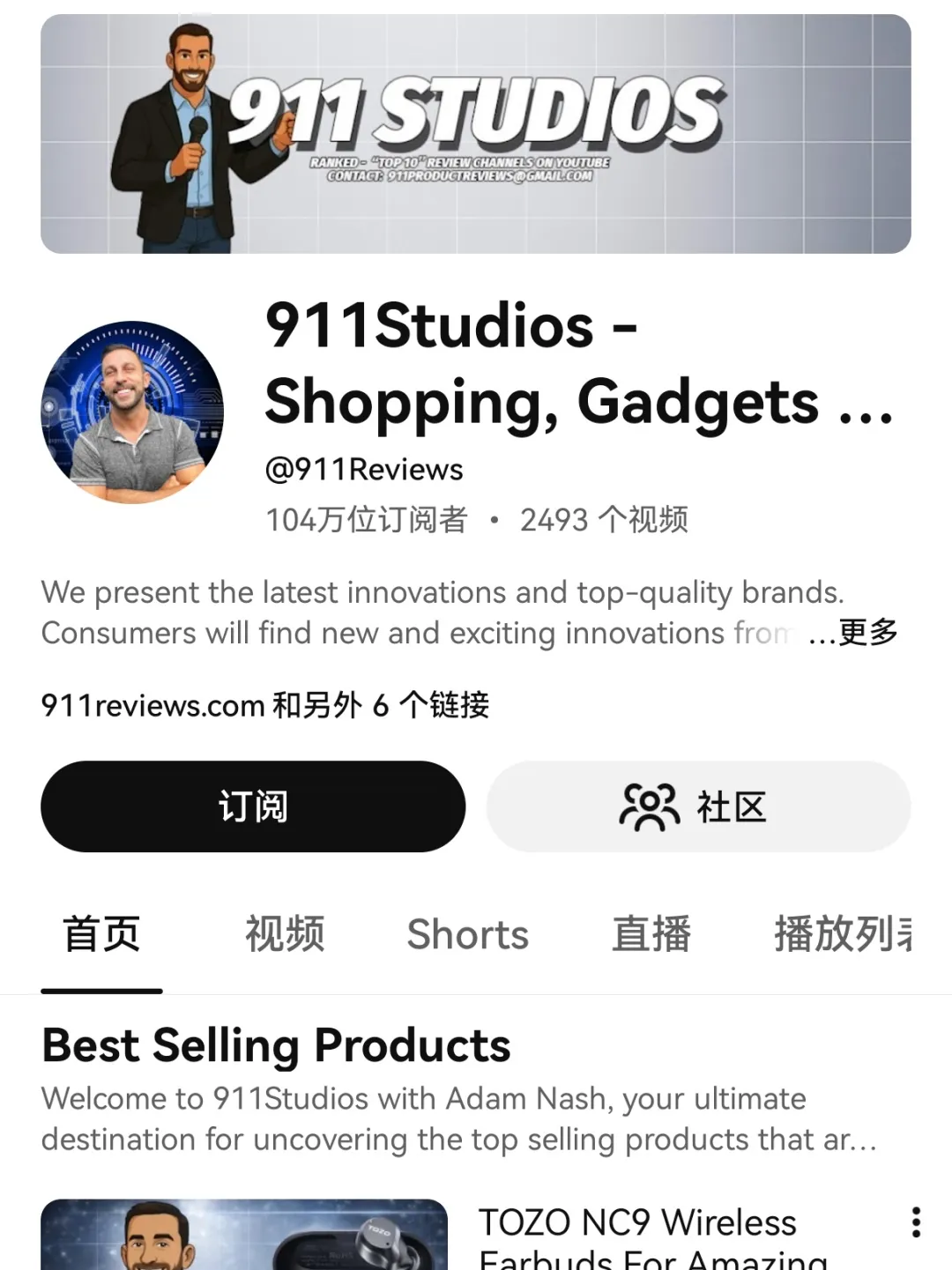This screenshot has height=1270, width=952.
Task: Open the 社区 section
Action: pyautogui.click(x=696, y=806)
